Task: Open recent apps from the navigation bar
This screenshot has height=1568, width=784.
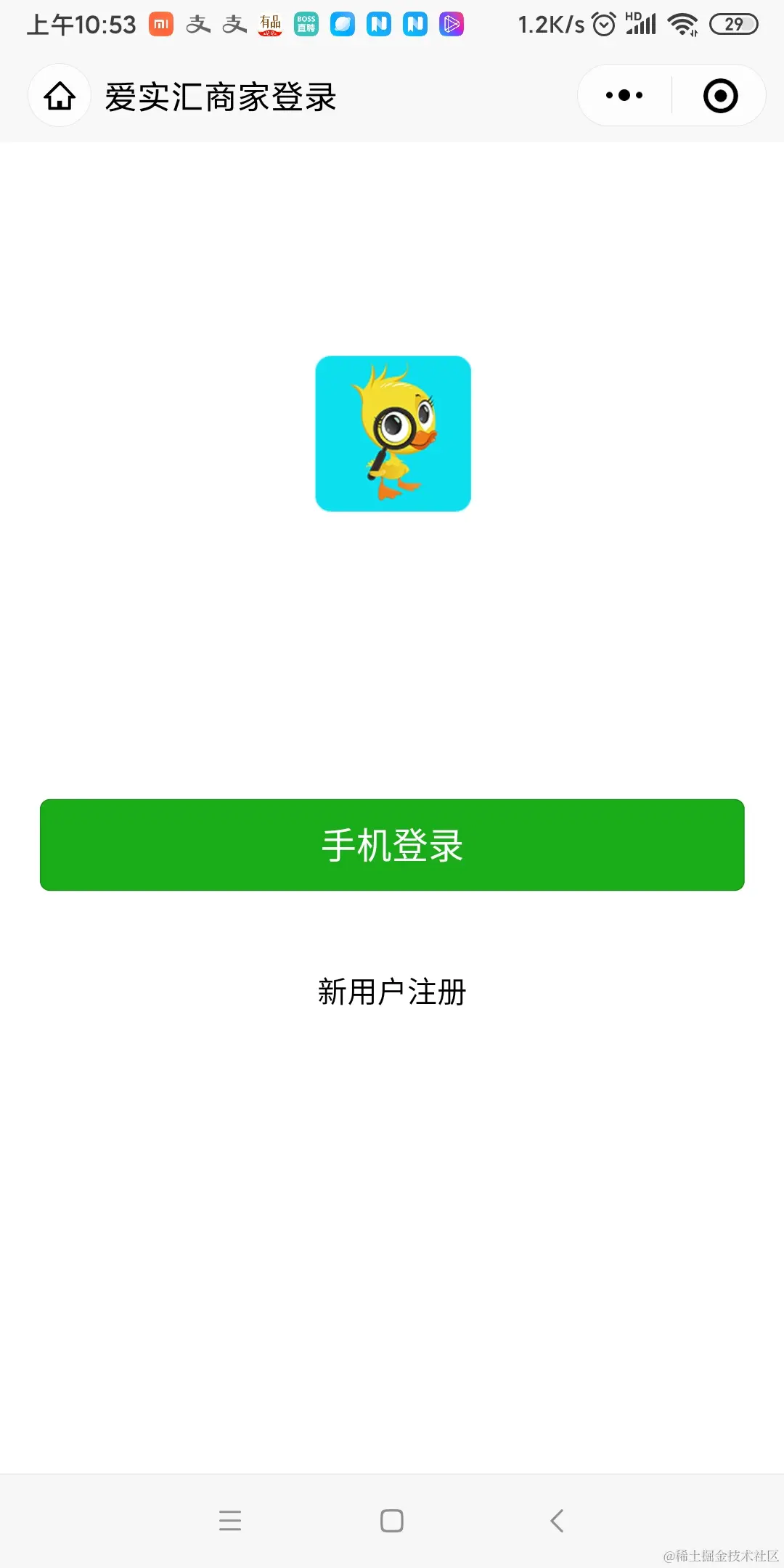Action: (x=230, y=1520)
